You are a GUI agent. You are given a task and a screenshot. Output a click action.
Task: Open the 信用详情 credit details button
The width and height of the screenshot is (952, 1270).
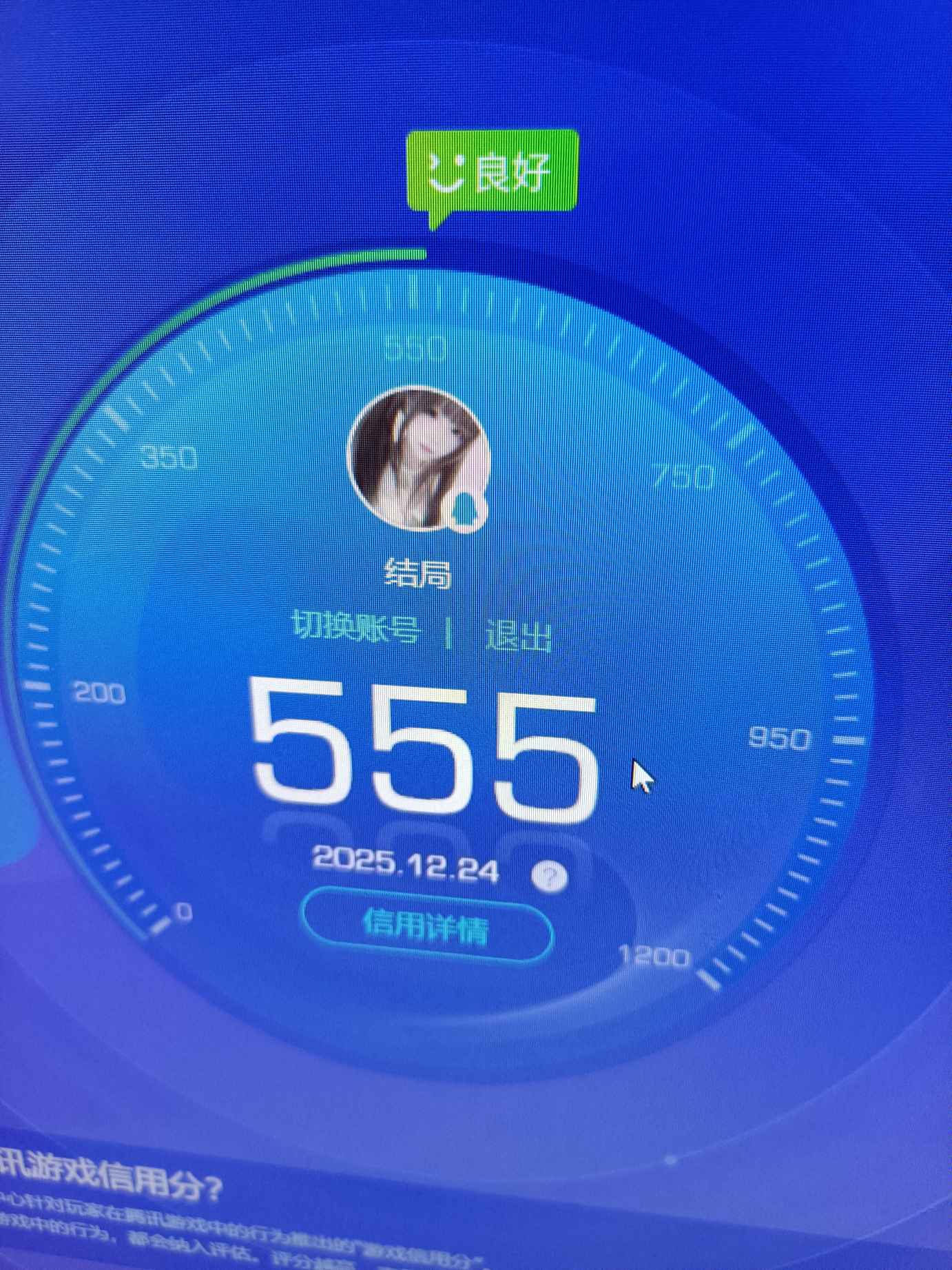click(427, 925)
